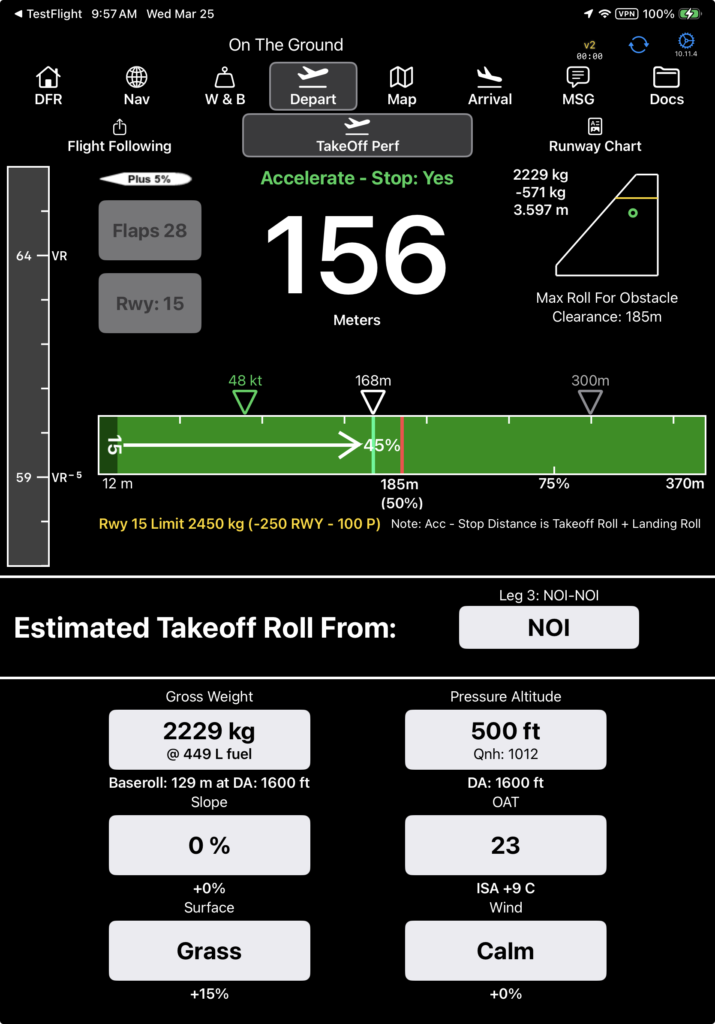
Task: Open the Docs tab
Action: click(x=666, y=86)
